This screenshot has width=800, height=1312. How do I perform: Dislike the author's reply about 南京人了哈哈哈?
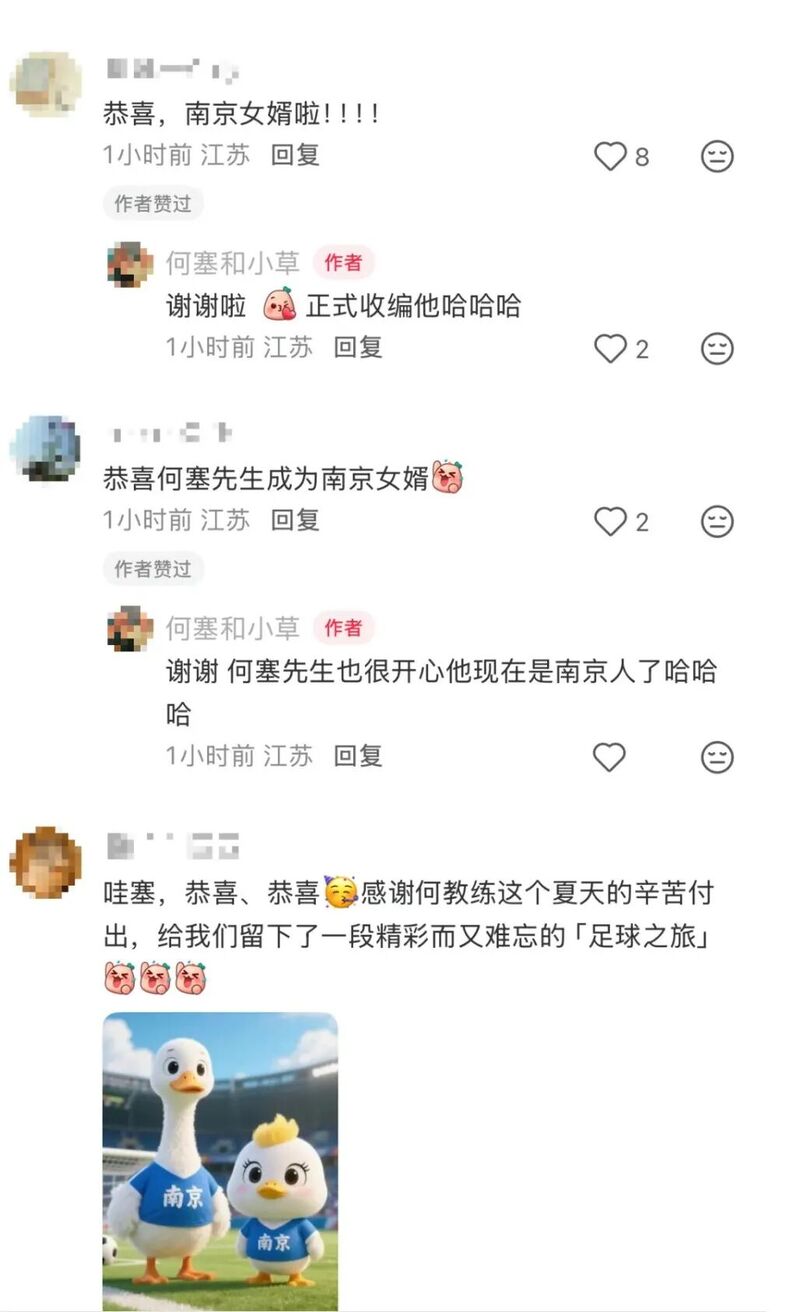pos(717,757)
